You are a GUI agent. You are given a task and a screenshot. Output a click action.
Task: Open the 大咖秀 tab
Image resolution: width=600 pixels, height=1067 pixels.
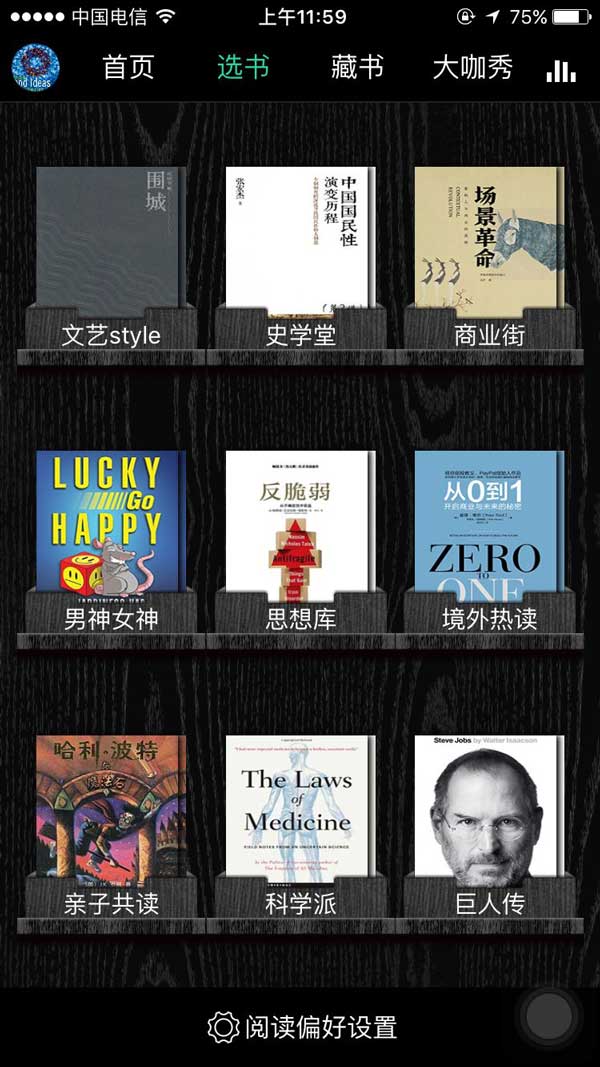[472, 68]
